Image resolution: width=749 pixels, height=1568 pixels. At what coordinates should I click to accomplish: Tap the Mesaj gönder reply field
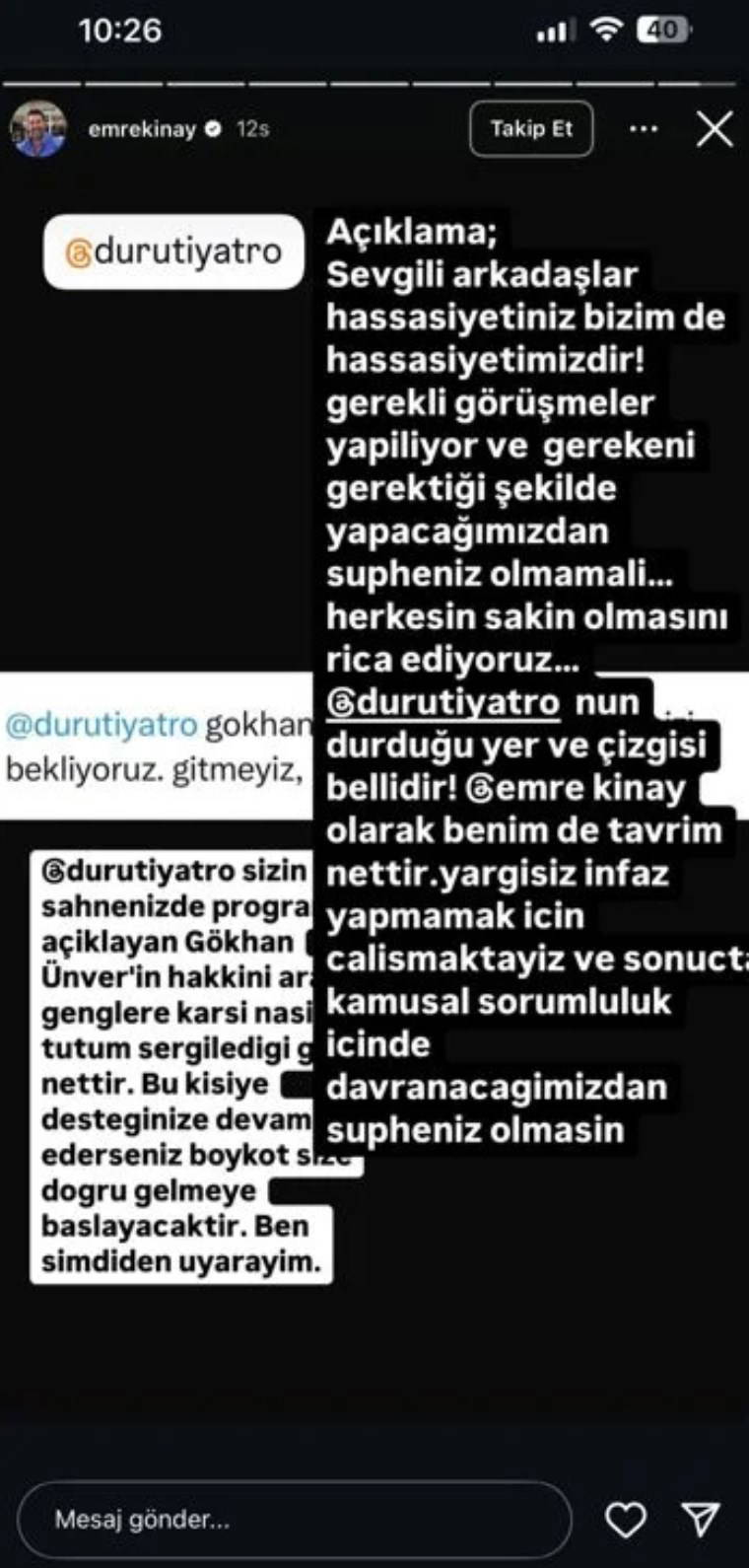[x=294, y=1520]
